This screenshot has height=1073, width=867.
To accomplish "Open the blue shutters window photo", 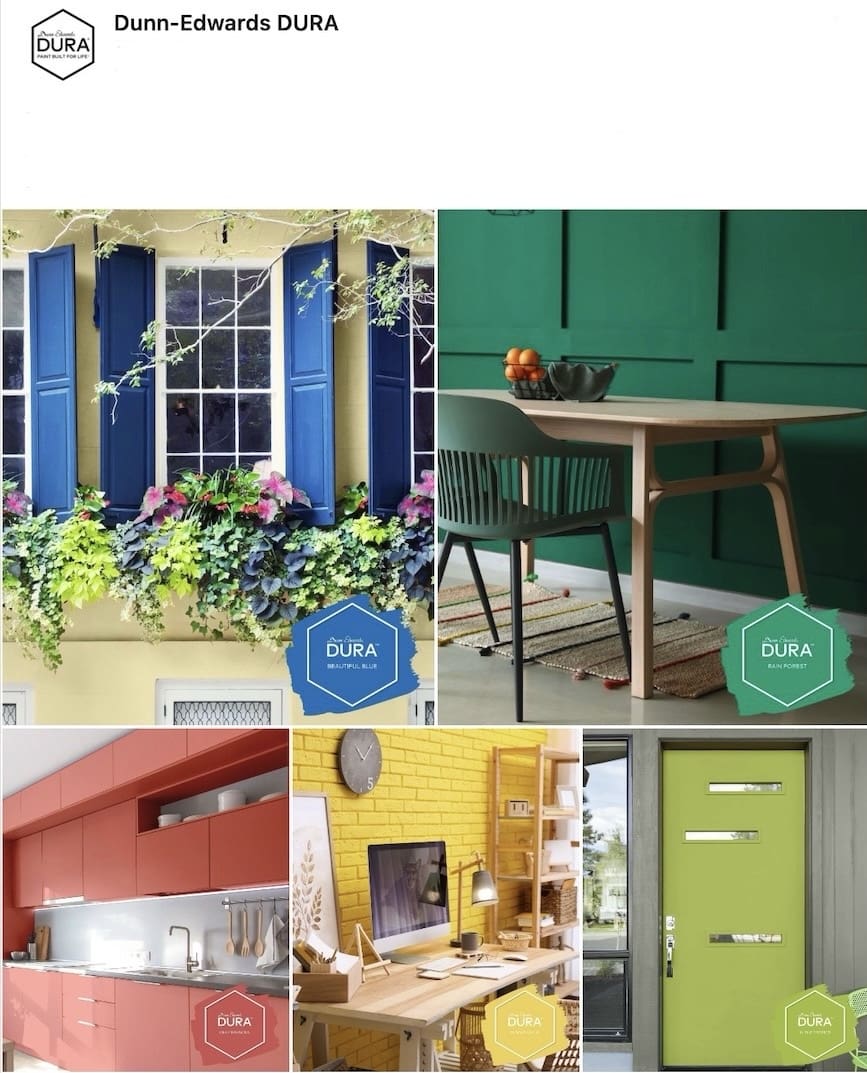I will click(218, 466).
